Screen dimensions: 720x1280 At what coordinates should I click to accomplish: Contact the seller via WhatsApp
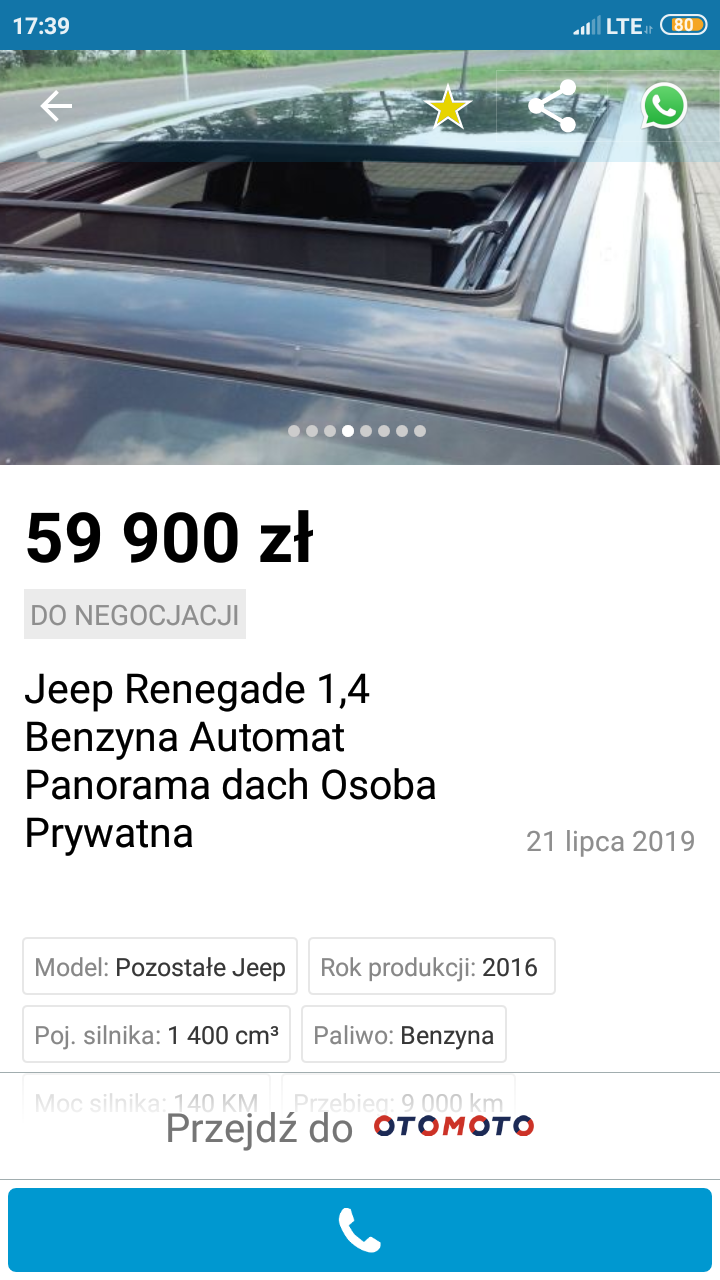click(x=664, y=106)
